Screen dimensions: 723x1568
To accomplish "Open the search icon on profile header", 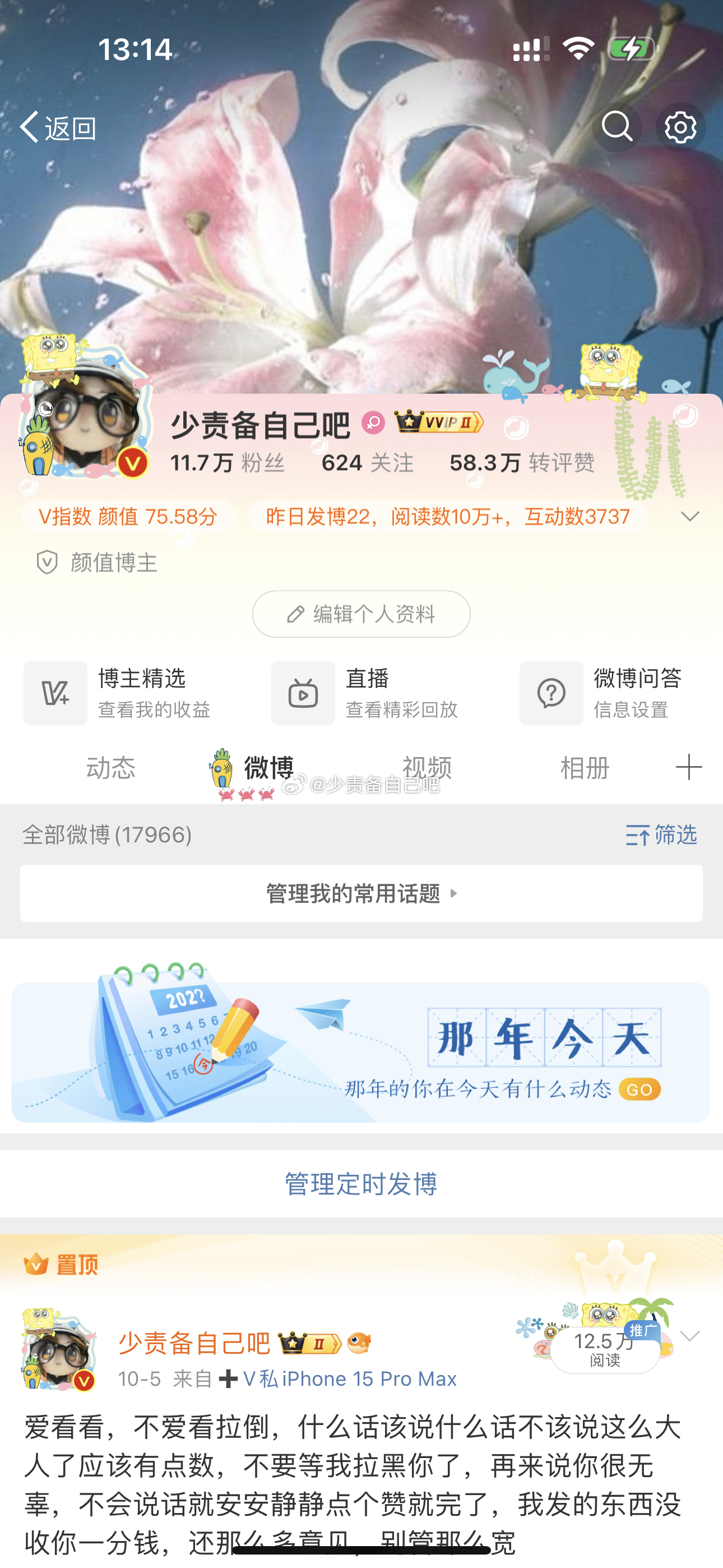I will click(617, 127).
